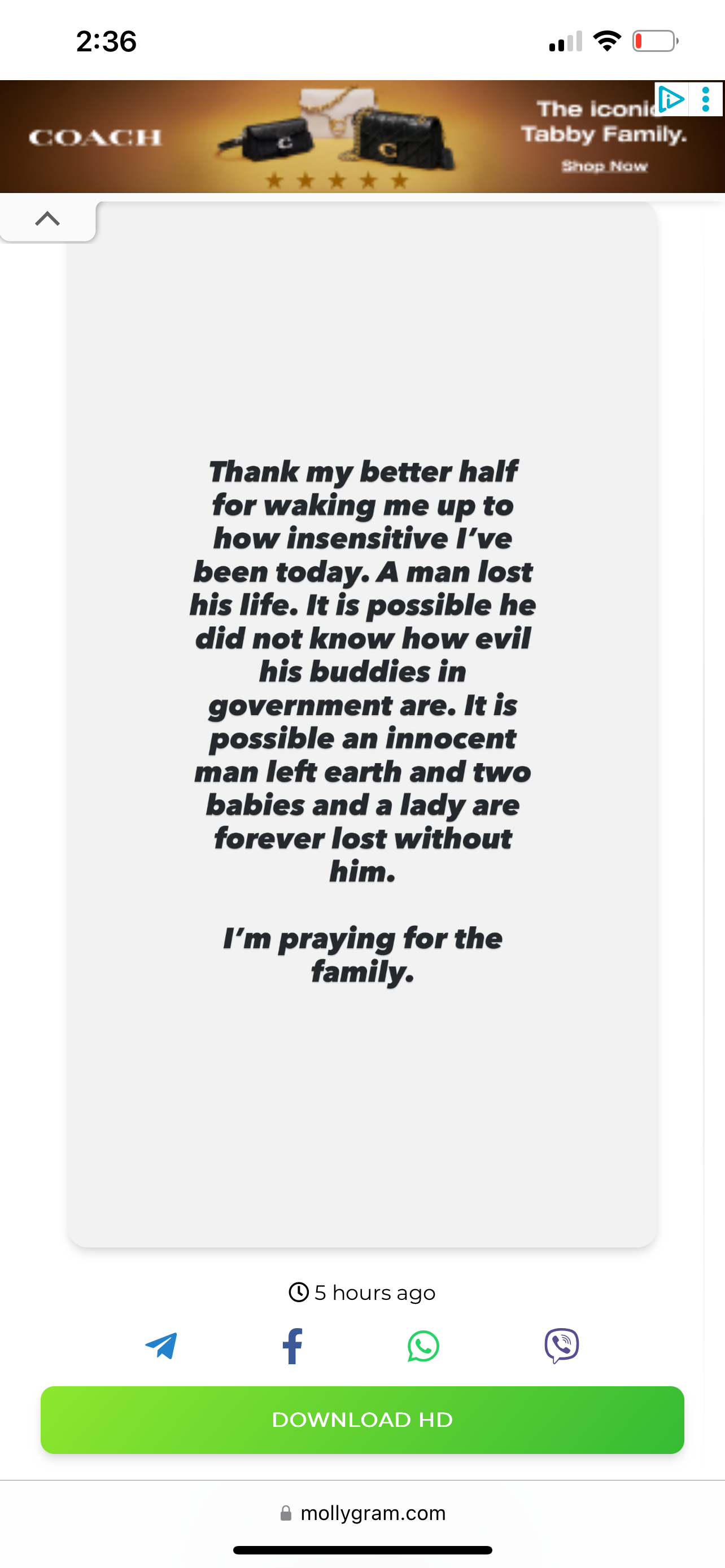The width and height of the screenshot is (725, 1568).
Task: Open the AdChoices info icon
Action: click(x=671, y=99)
